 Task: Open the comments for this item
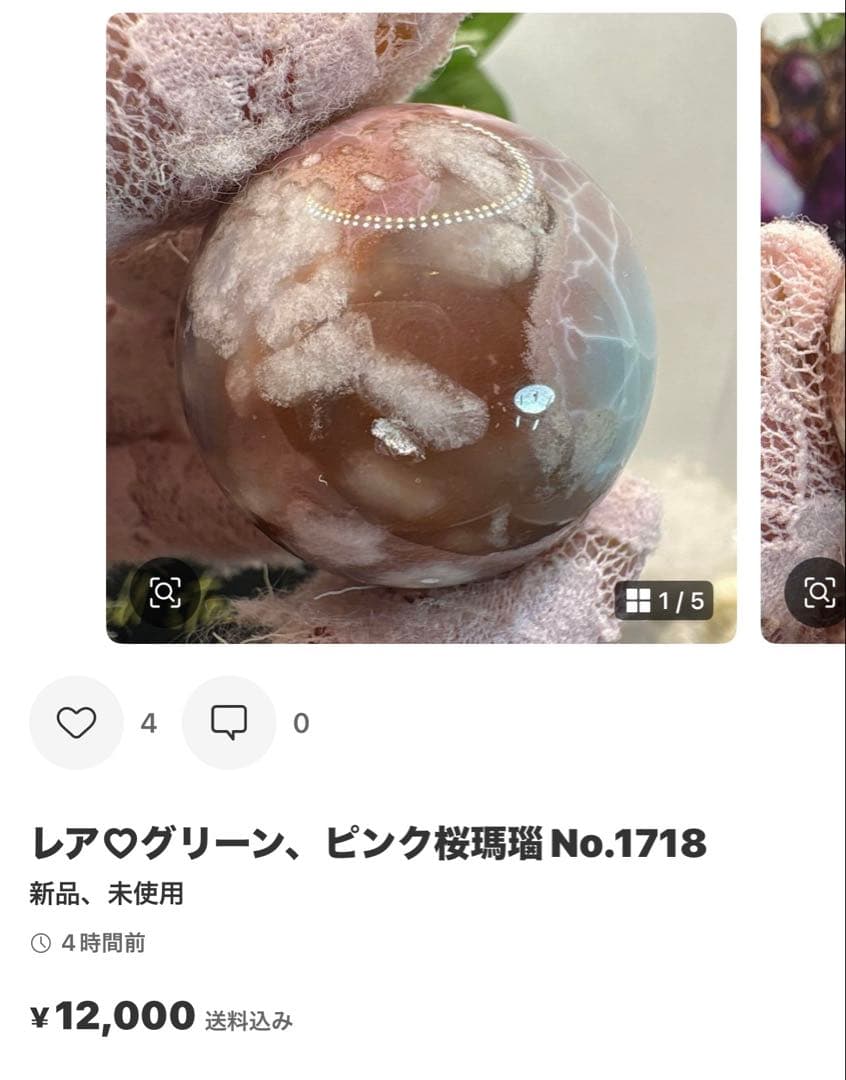click(x=229, y=722)
